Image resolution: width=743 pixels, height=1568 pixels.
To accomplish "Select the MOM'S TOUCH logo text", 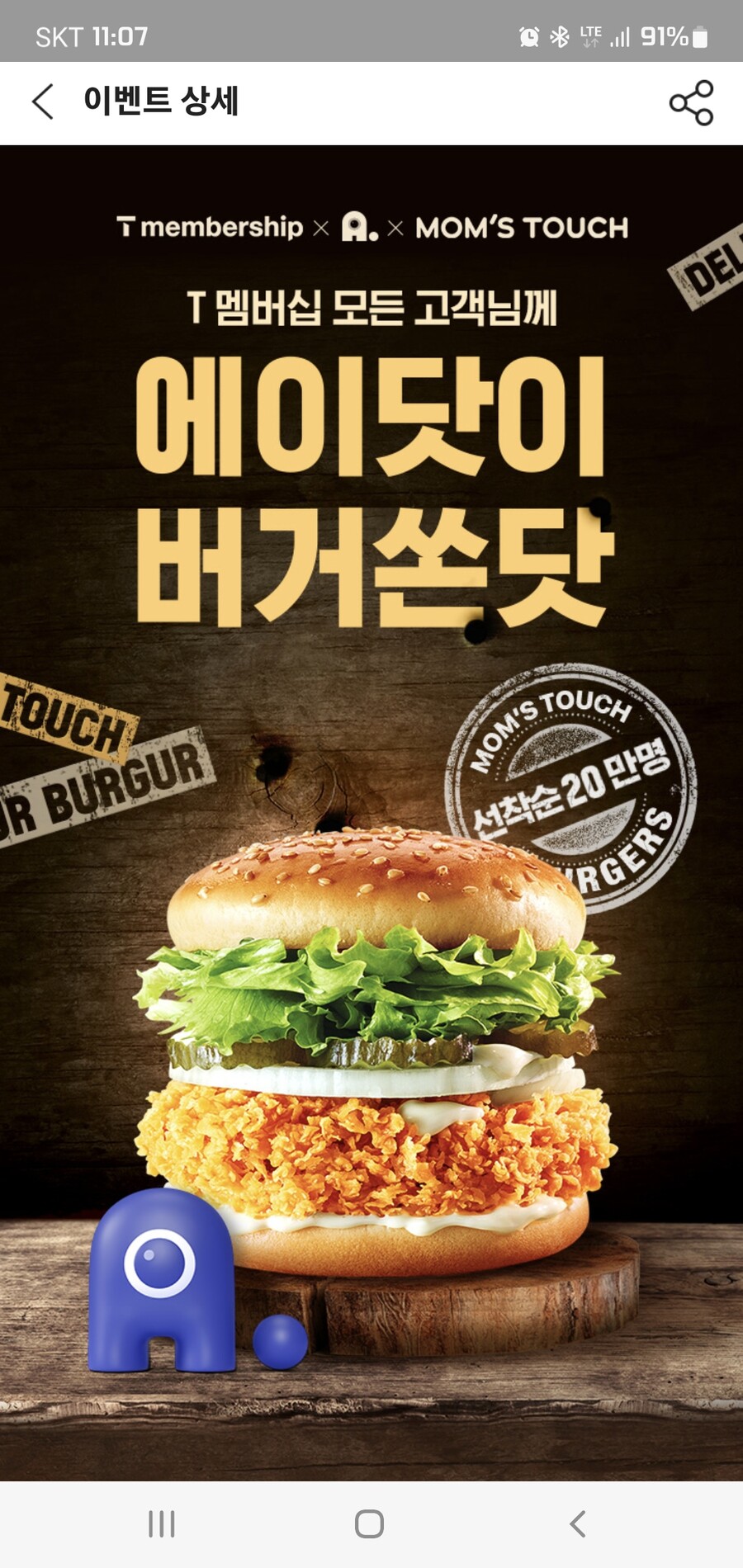I will (524, 228).
